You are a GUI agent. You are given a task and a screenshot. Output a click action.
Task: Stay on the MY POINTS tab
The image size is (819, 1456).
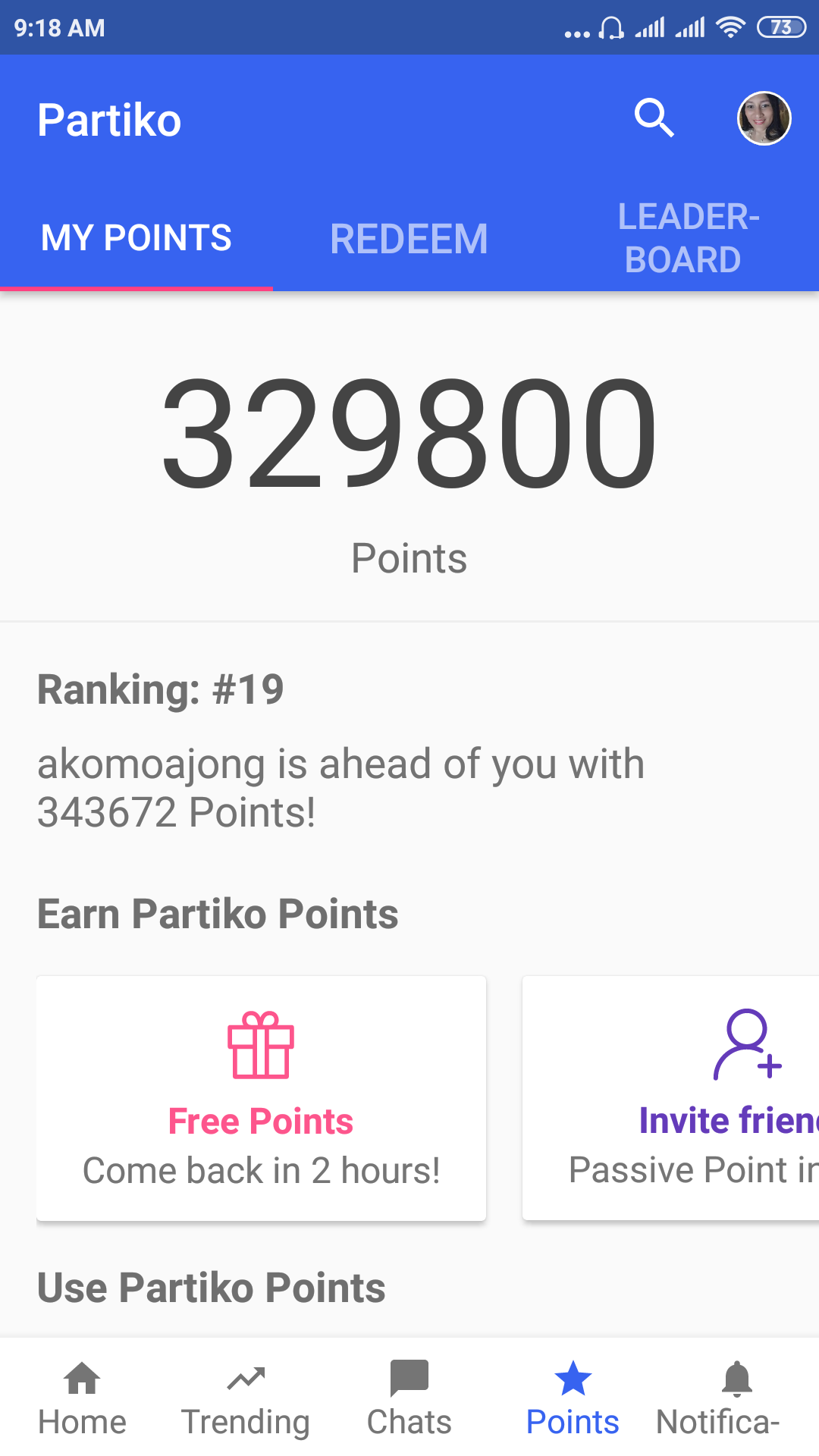point(136,237)
